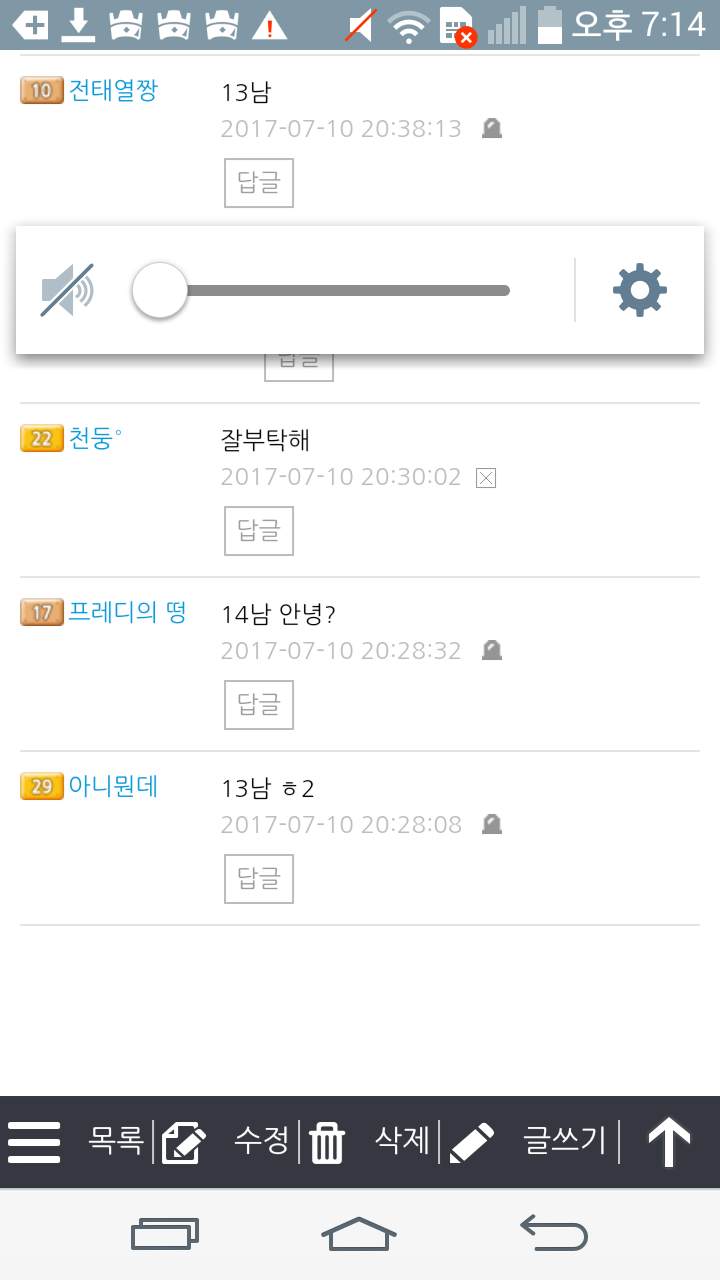The width and height of the screenshot is (720, 1280).
Task: Tap the muted volume icon
Action: (67, 290)
